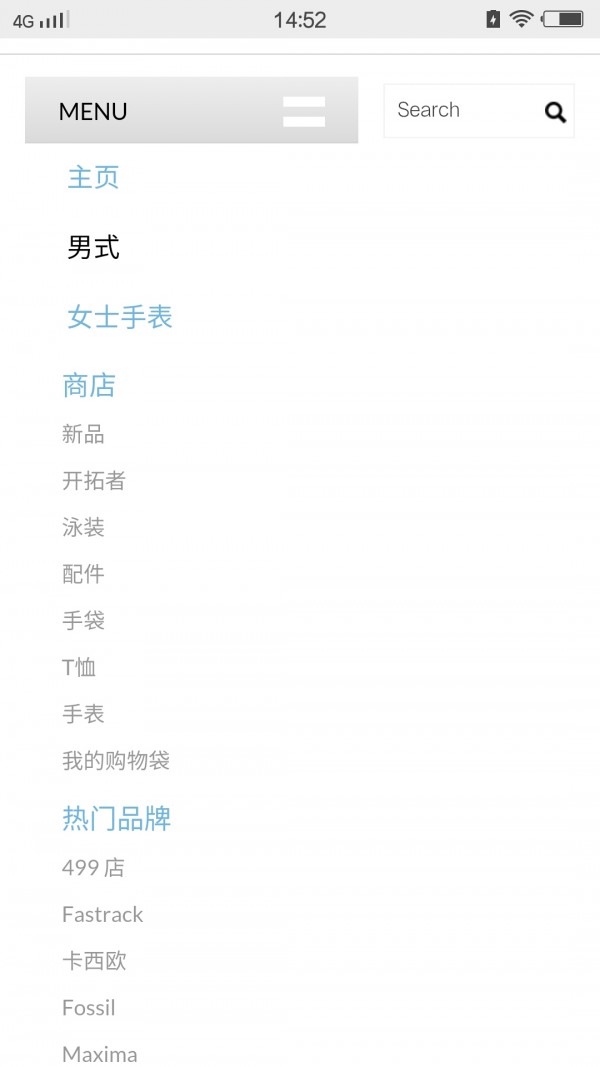The height and width of the screenshot is (1067, 600).
Task: Open the 男式 menu item
Action: tap(93, 247)
